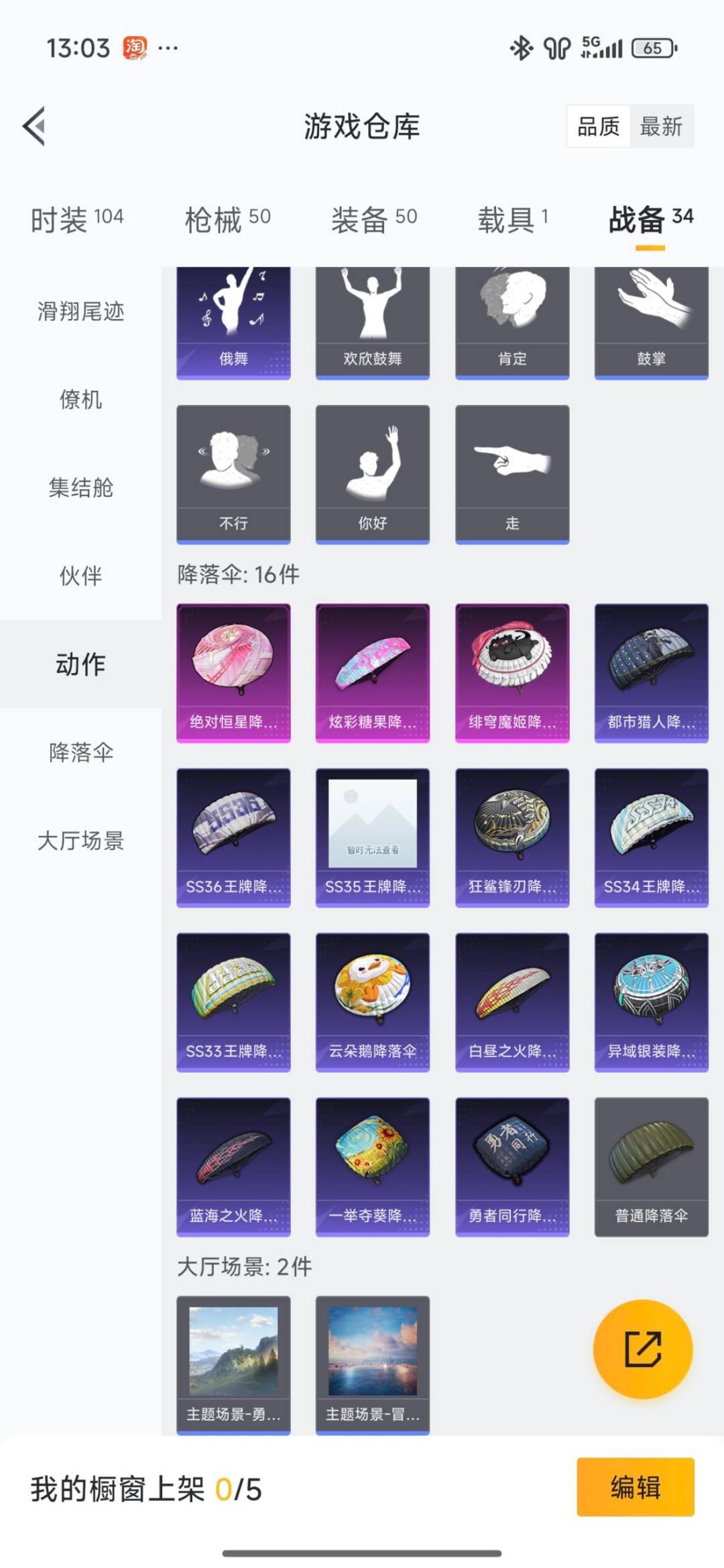Switch to the 时装 tab
This screenshot has height=1568, width=724.
coord(77,219)
